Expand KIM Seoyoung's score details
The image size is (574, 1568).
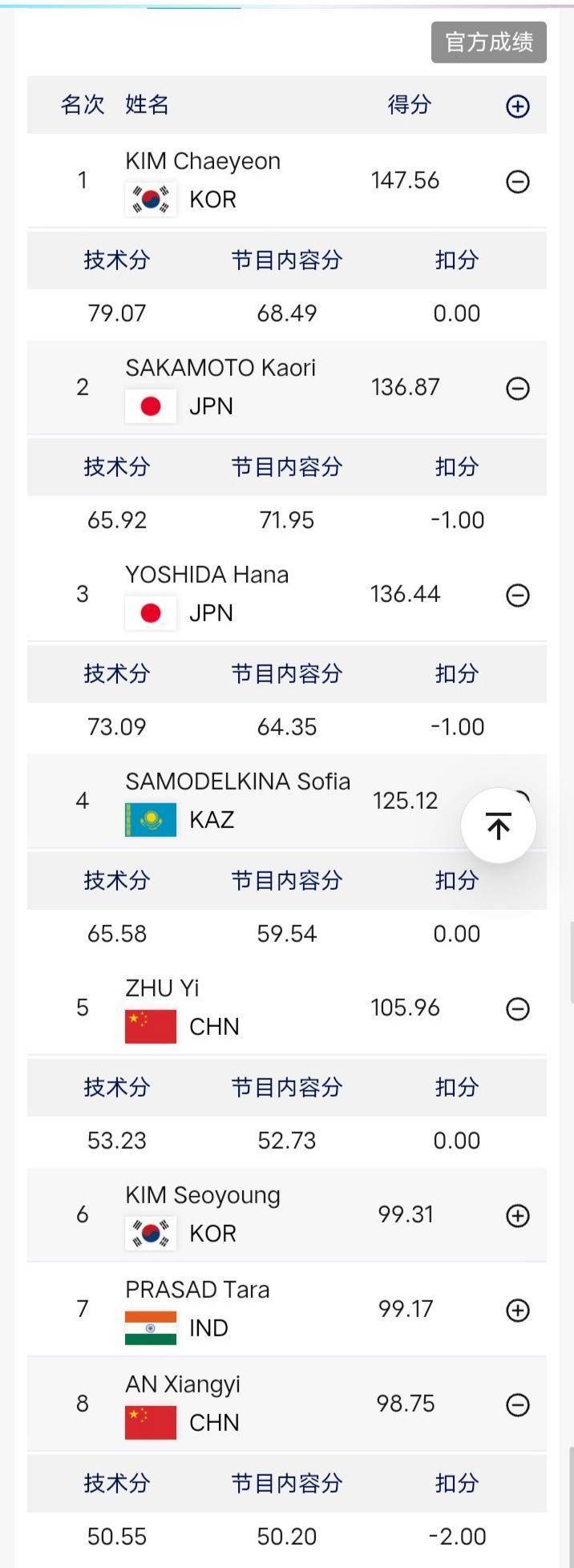click(518, 1216)
